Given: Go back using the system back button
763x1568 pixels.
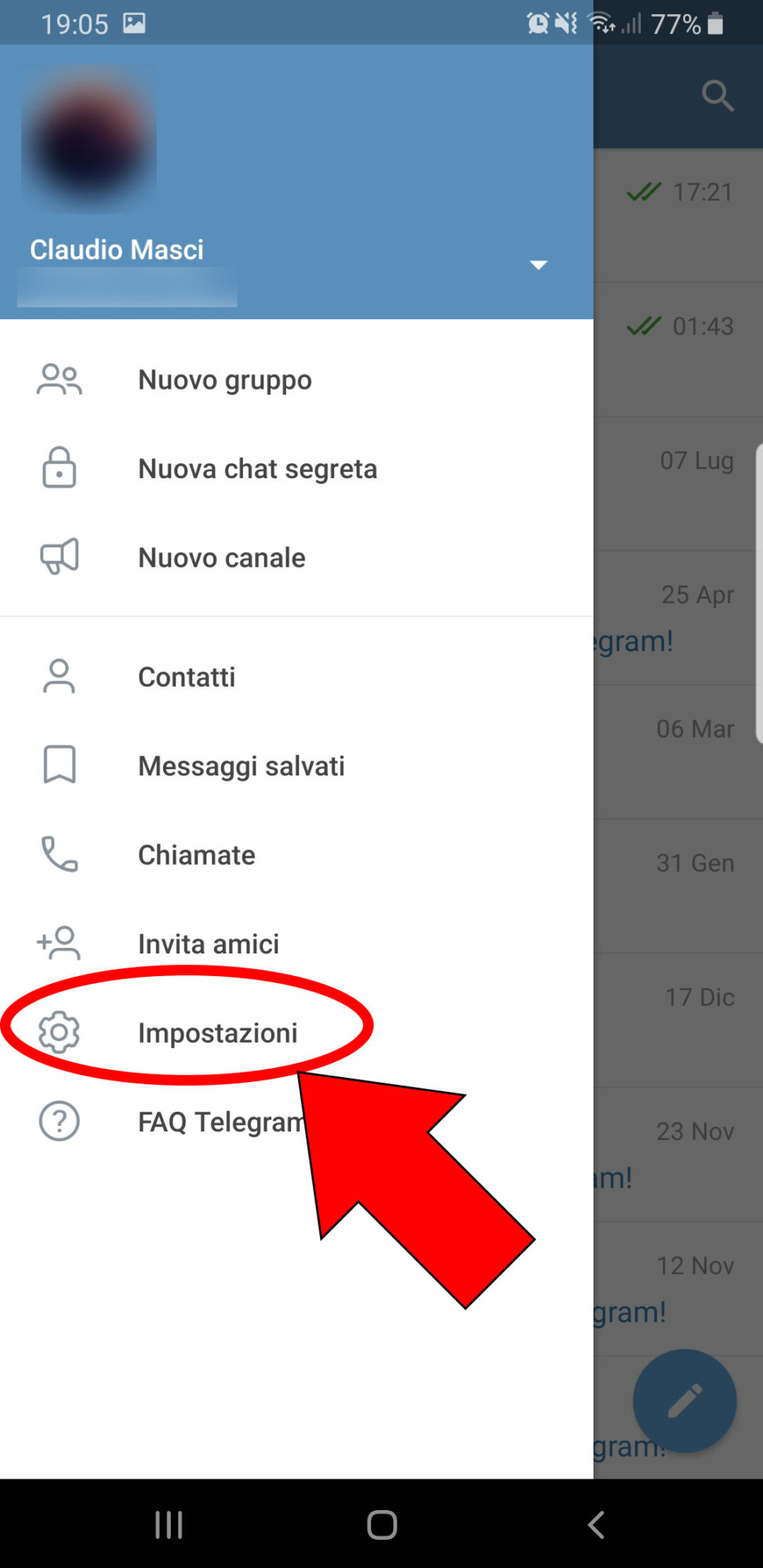Looking at the screenshot, I should (596, 1525).
